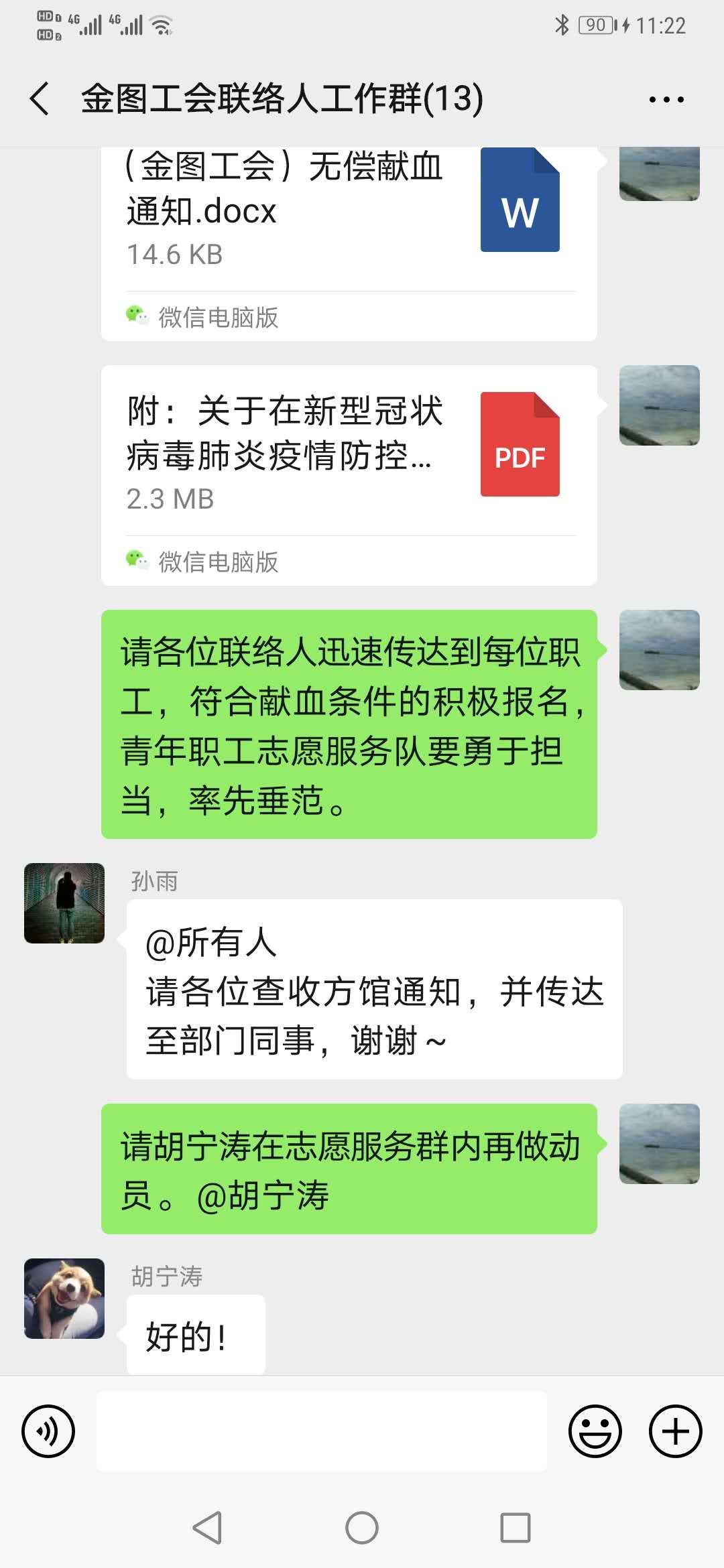The width and height of the screenshot is (724, 1568).
Task: Open the PDF attachment about 新型冠状病毒肺炎
Action: coord(349,456)
